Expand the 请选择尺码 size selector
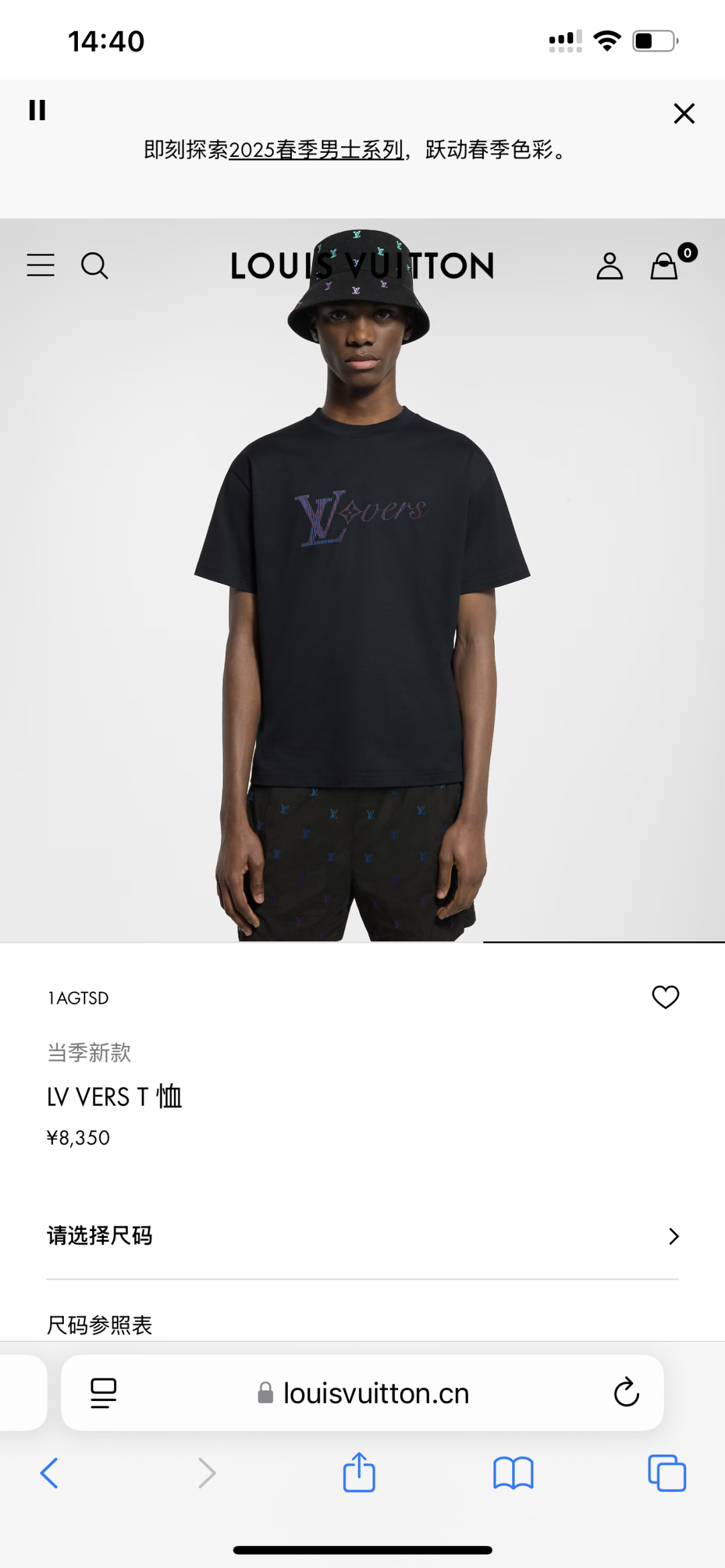The image size is (725, 1568). tap(362, 1236)
